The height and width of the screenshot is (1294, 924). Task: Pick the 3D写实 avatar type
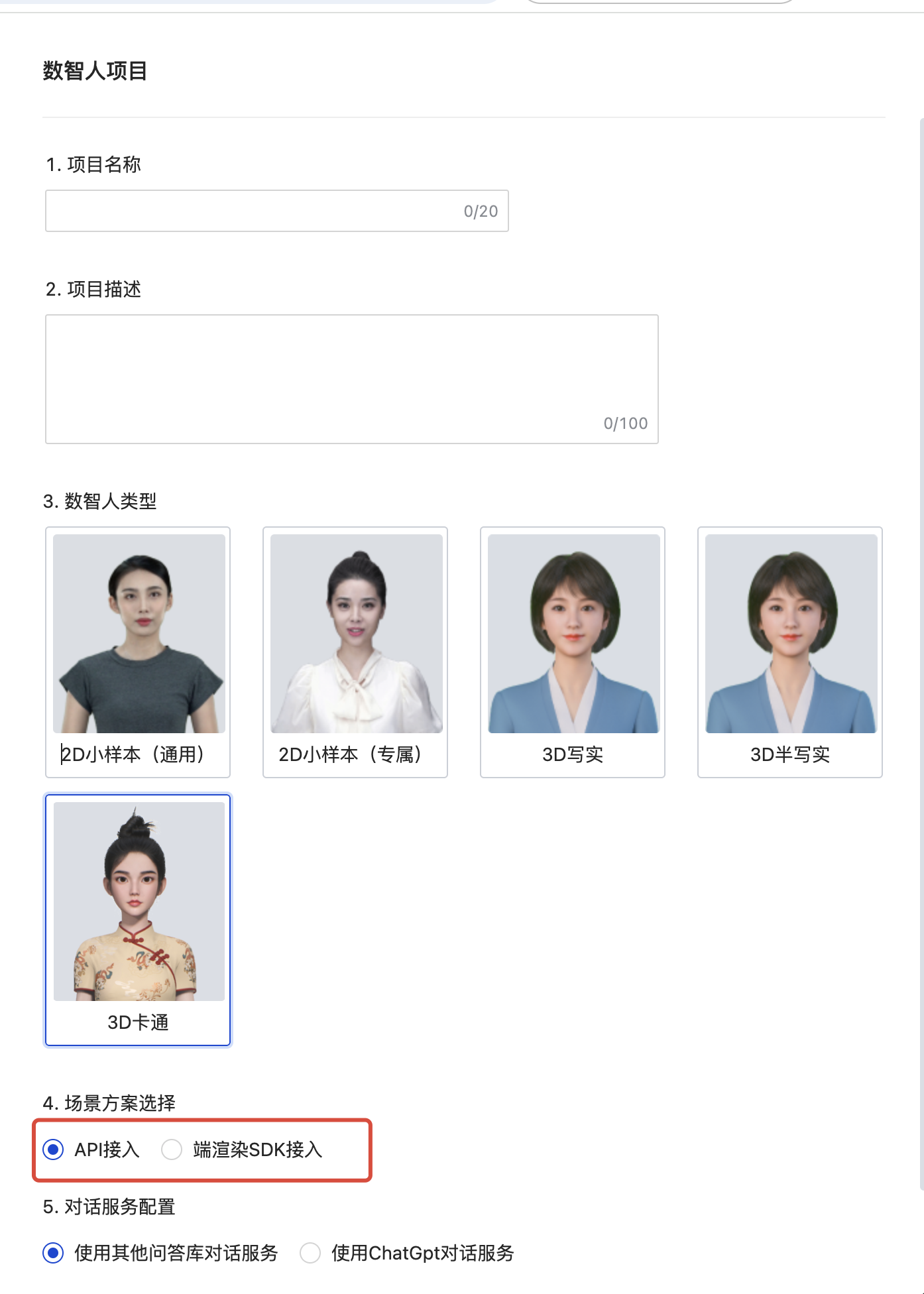tap(573, 652)
